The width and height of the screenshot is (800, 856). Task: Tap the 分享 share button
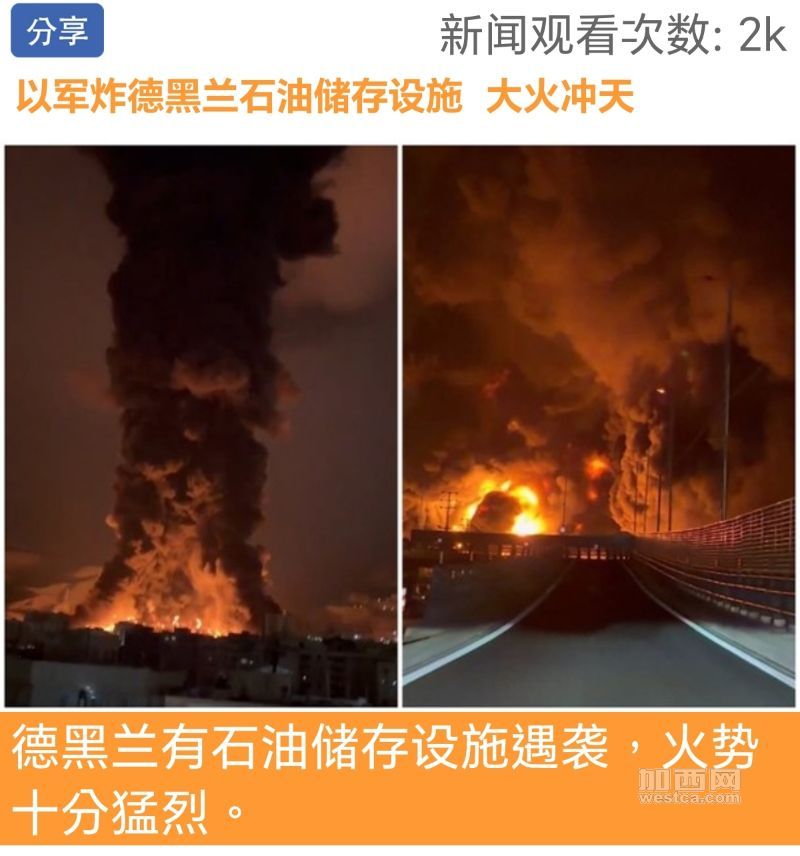tap(57, 33)
